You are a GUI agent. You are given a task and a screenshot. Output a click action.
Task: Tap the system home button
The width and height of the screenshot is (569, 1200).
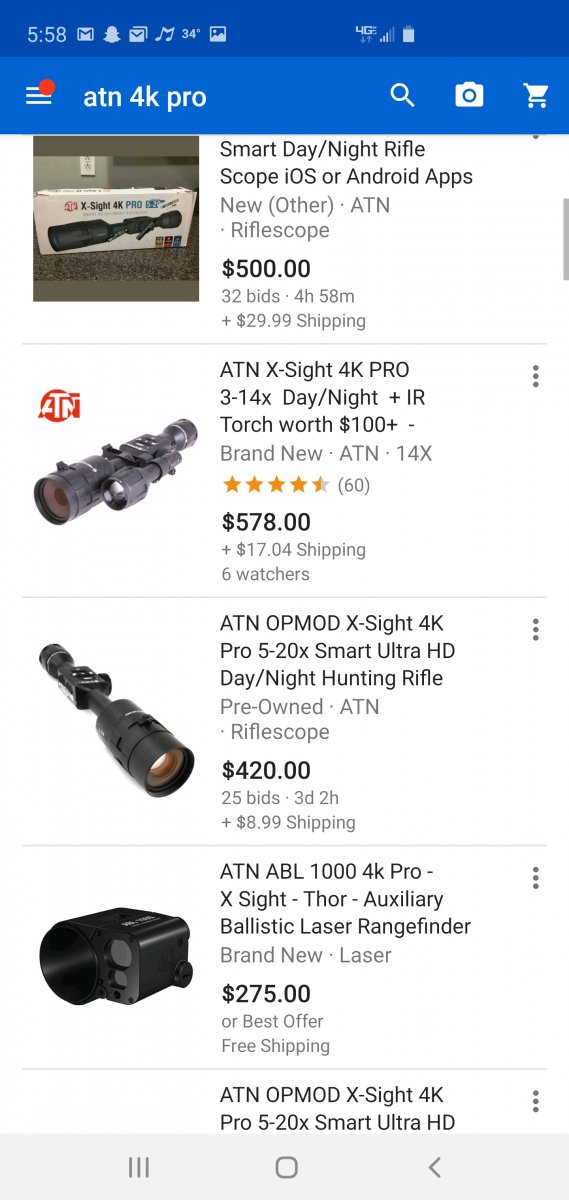(x=286, y=1167)
